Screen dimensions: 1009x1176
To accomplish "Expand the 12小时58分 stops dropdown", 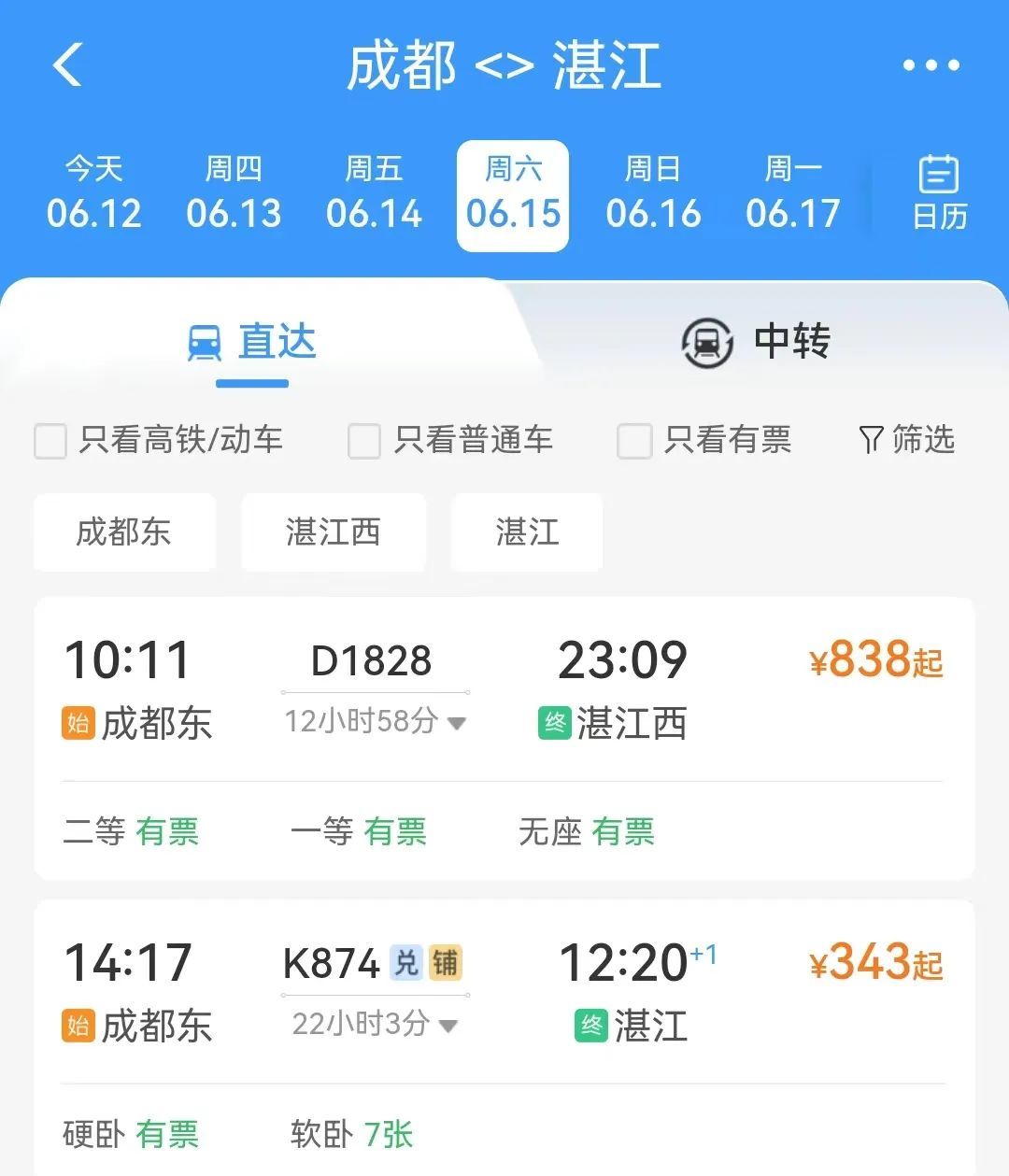I will tap(375, 722).
